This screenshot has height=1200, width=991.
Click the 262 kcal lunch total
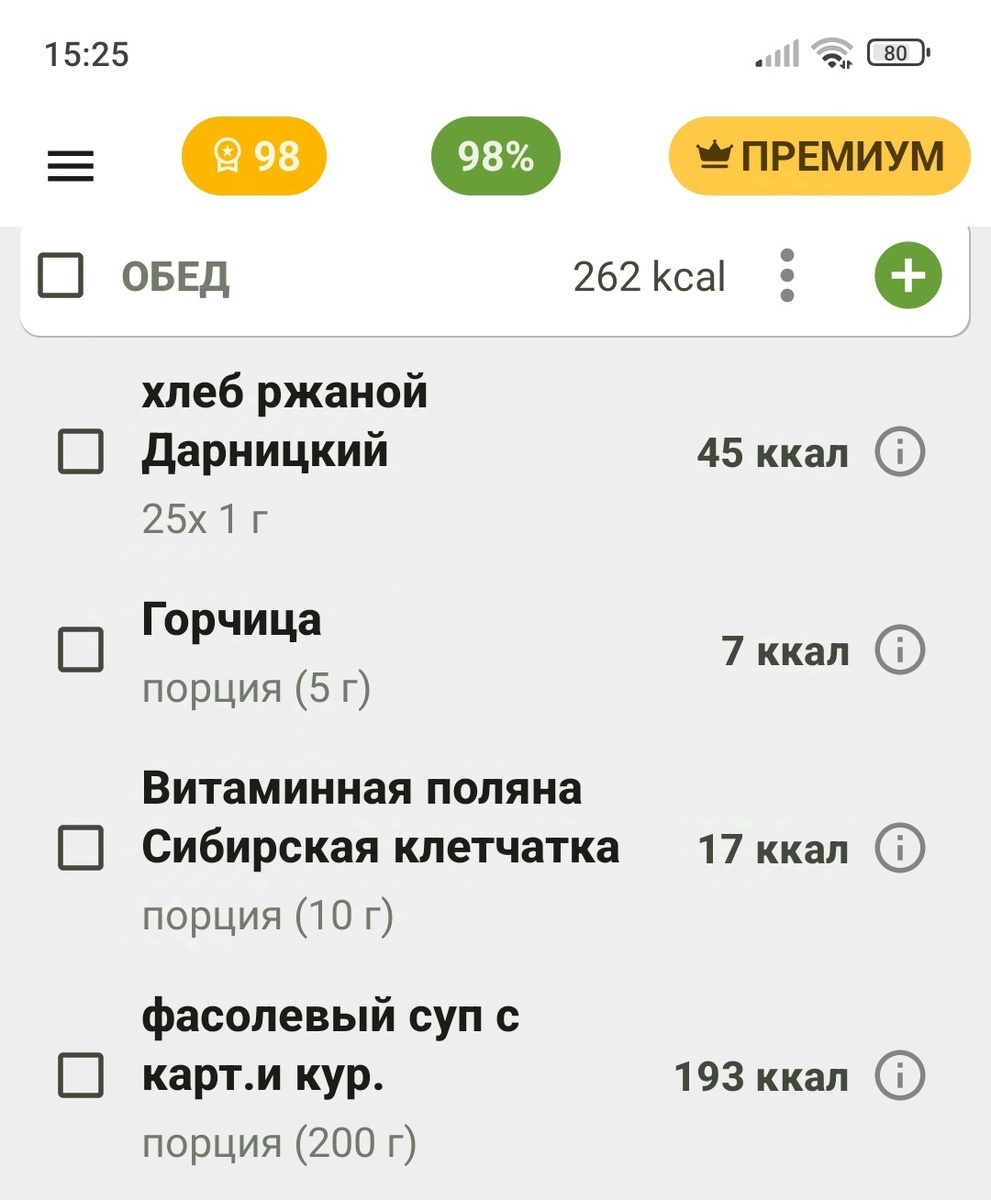point(648,276)
